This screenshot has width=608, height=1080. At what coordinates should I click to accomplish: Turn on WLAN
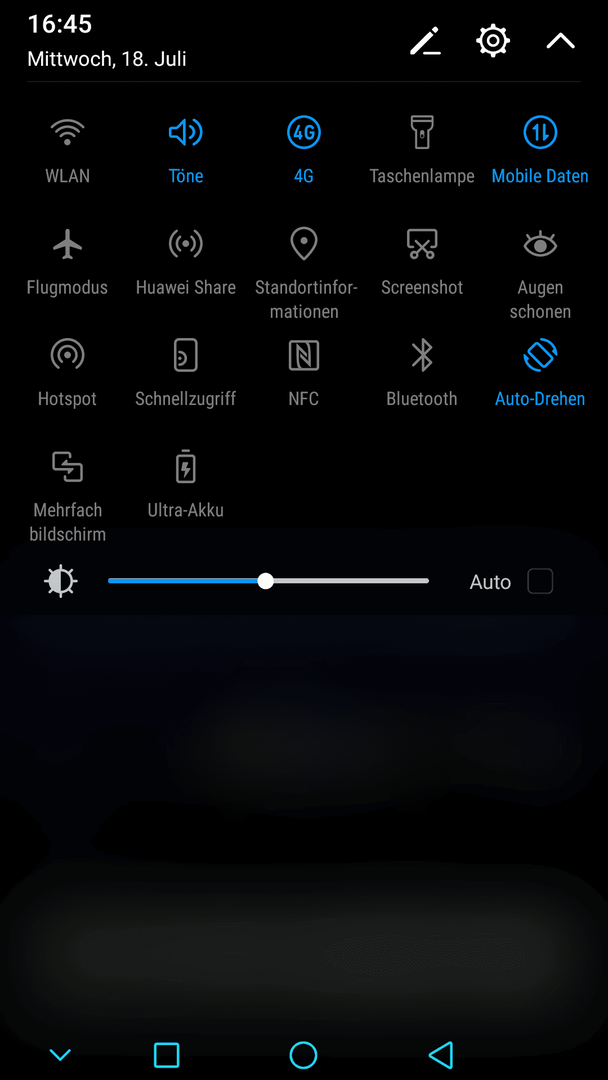click(x=67, y=148)
